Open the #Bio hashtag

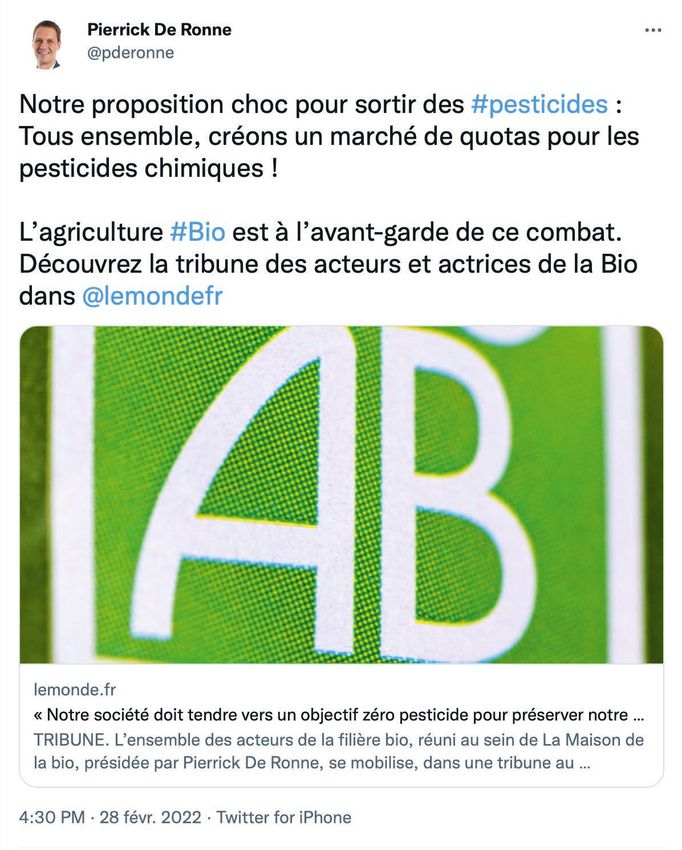pyautogui.click(x=198, y=232)
